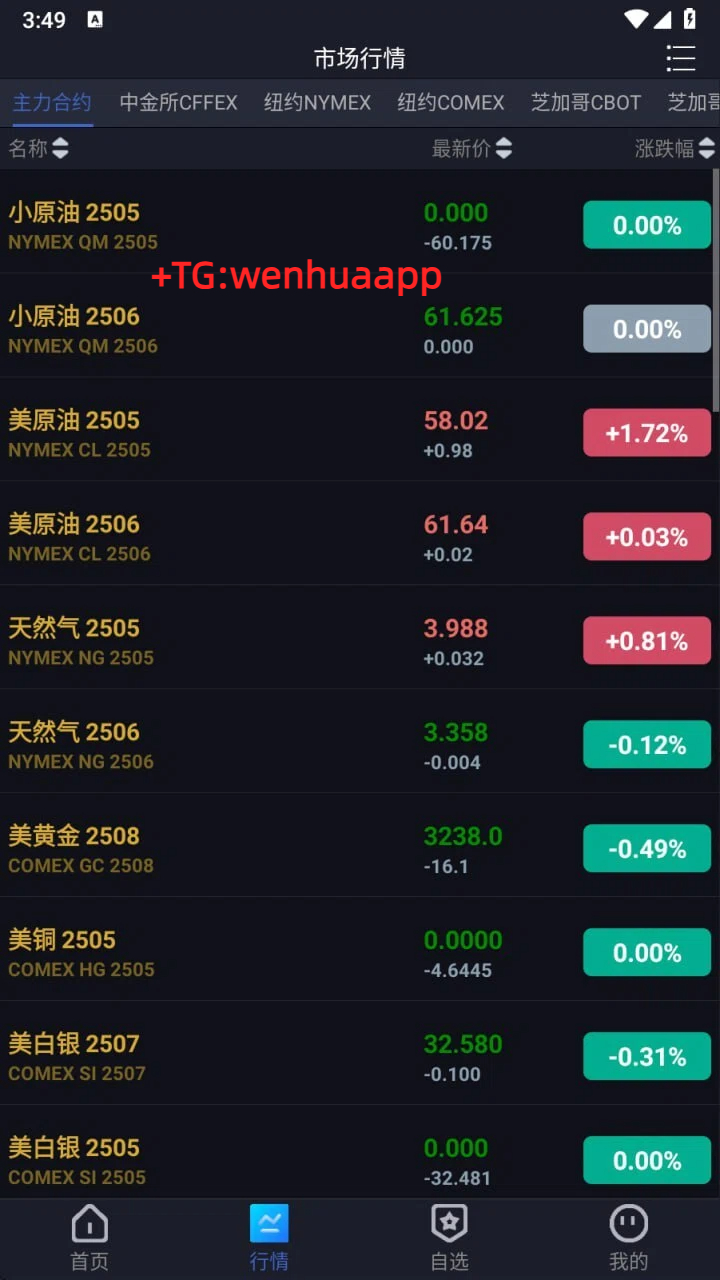The image size is (720, 1280).
Task: Select the 行情 chart icon in bottom navigation
Action: 269,1222
